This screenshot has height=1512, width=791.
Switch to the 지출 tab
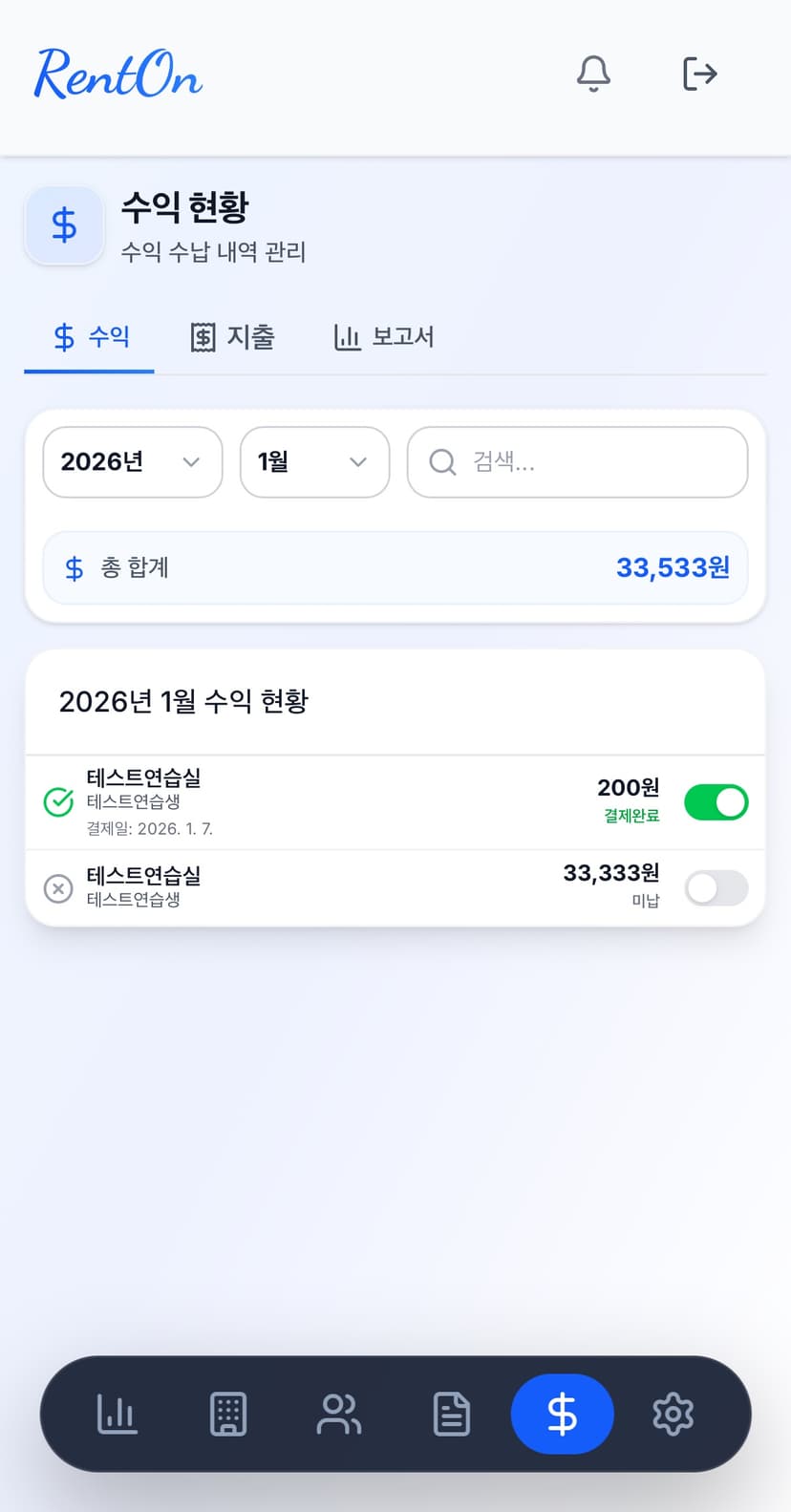[x=231, y=337]
